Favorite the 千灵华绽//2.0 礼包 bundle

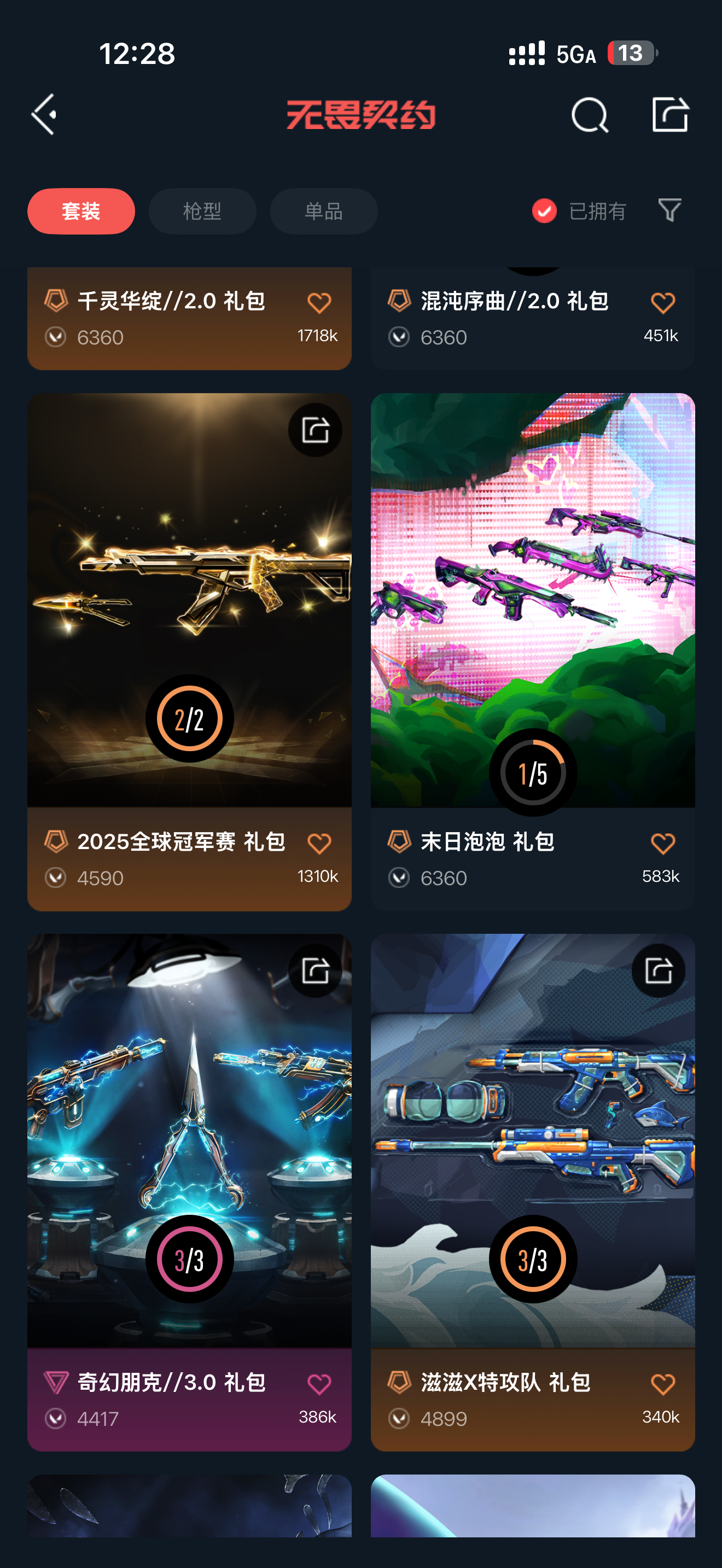pyautogui.click(x=319, y=302)
